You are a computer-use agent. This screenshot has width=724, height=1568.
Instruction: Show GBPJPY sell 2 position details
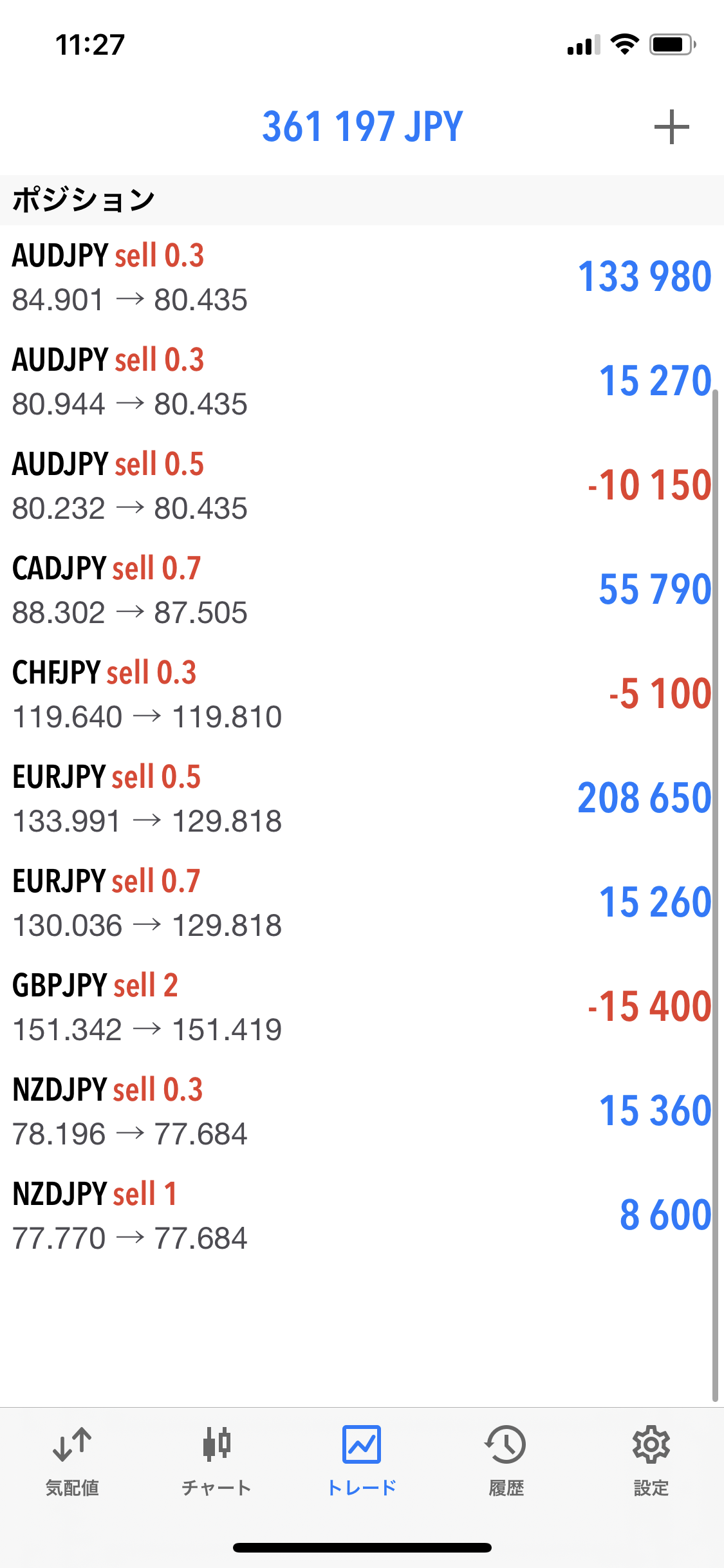tap(360, 1007)
